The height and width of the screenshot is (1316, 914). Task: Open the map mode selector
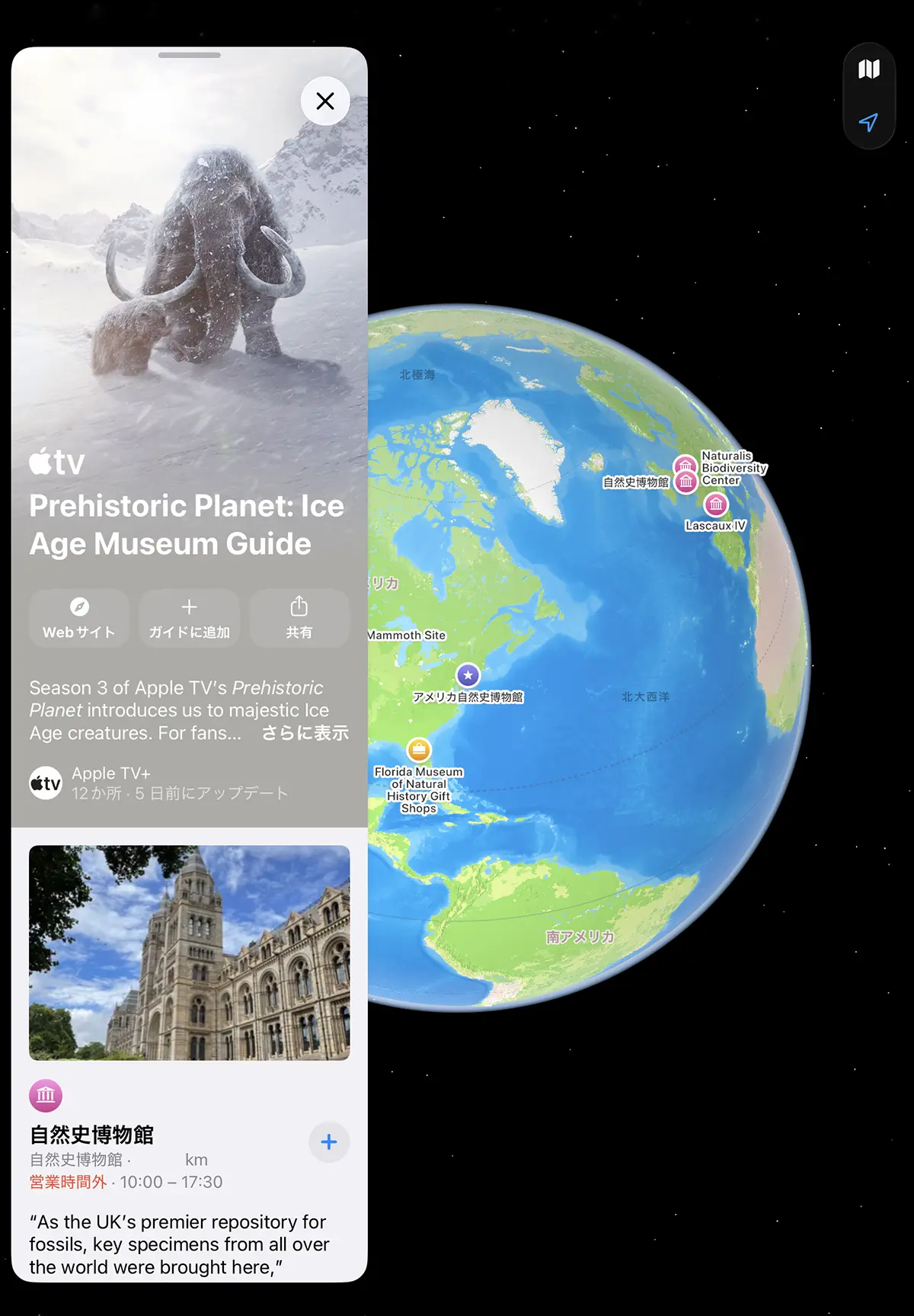click(868, 69)
